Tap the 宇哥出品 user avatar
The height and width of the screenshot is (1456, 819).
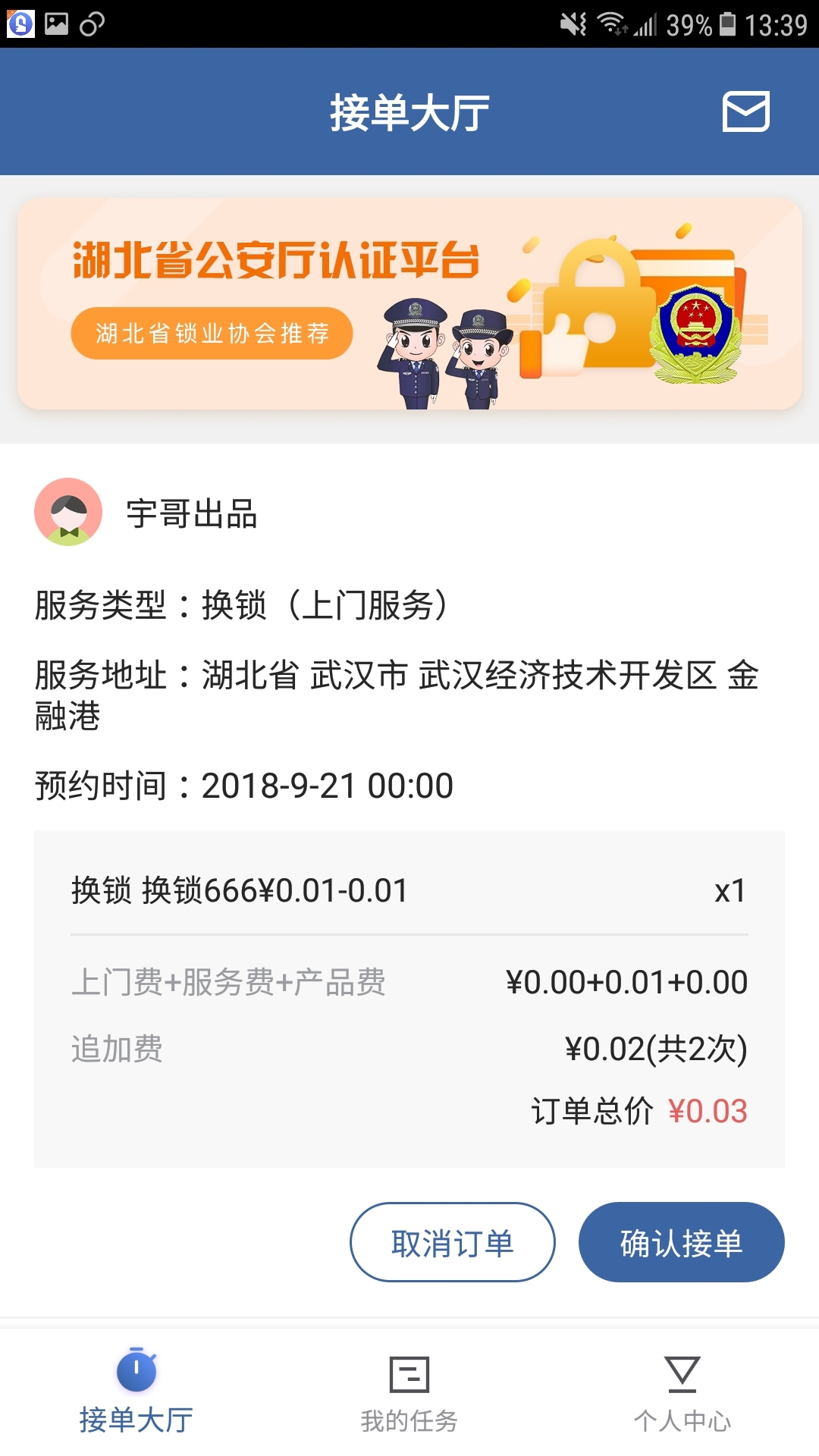[x=67, y=513]
